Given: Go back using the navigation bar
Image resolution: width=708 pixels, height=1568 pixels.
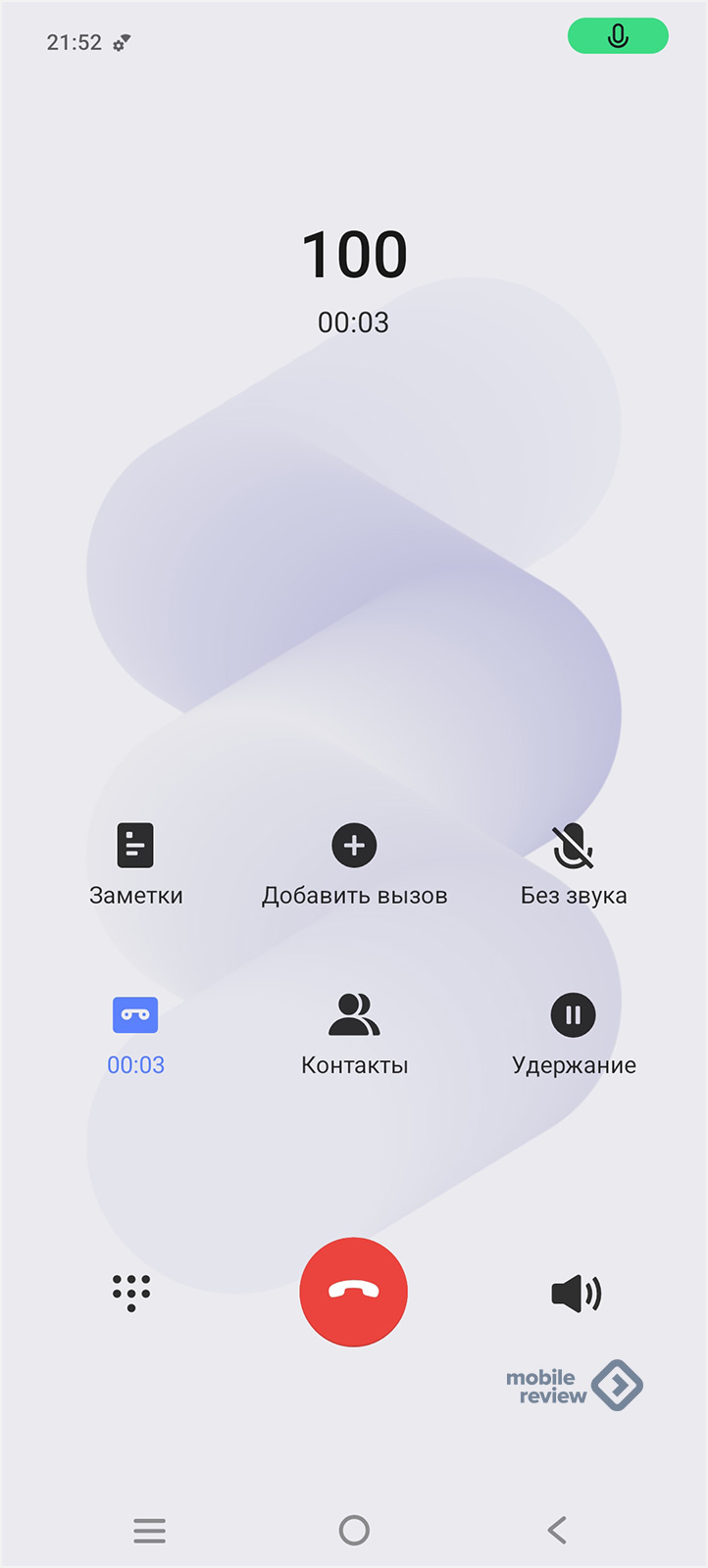Looking at the screenshot, I should 557,1530.
